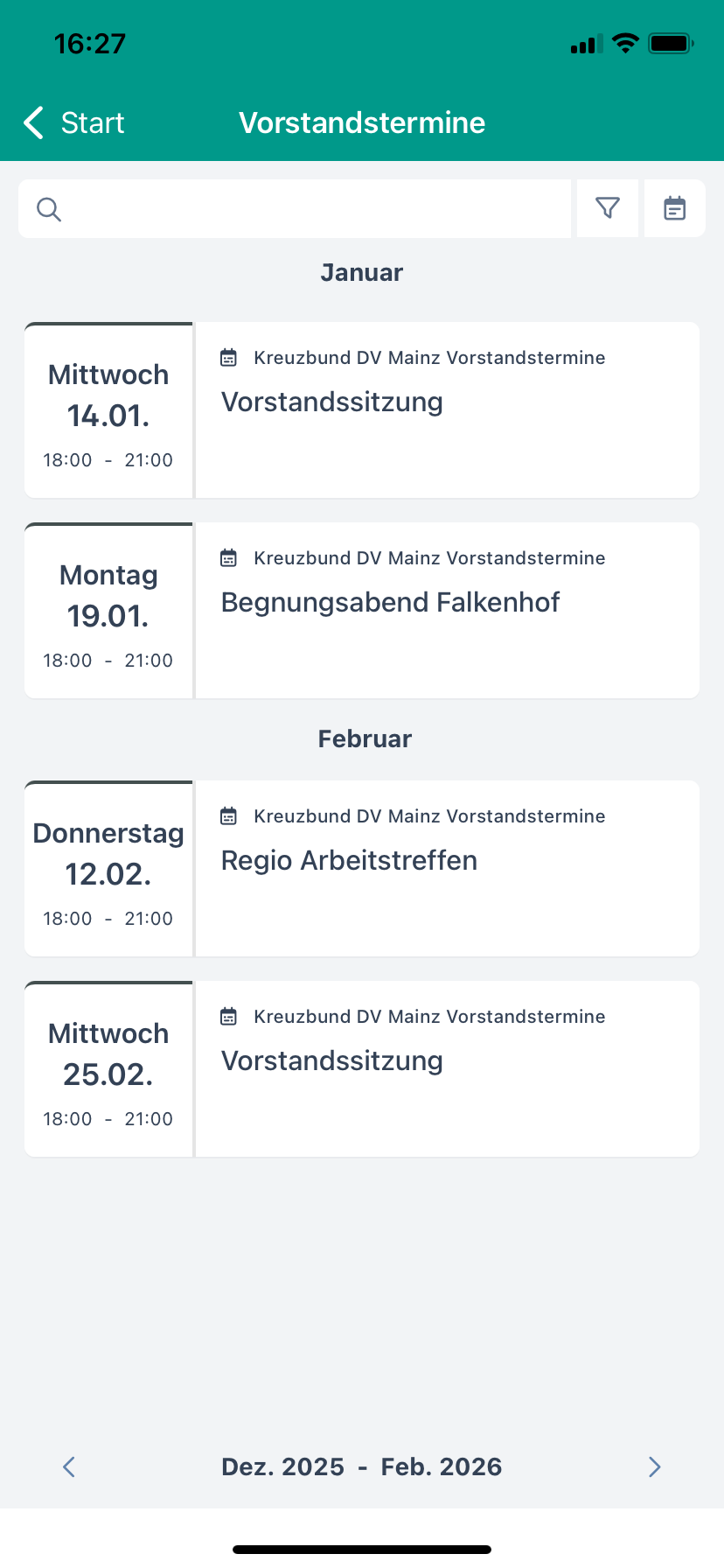Open the calendar view icon

(x=674, y=208)
